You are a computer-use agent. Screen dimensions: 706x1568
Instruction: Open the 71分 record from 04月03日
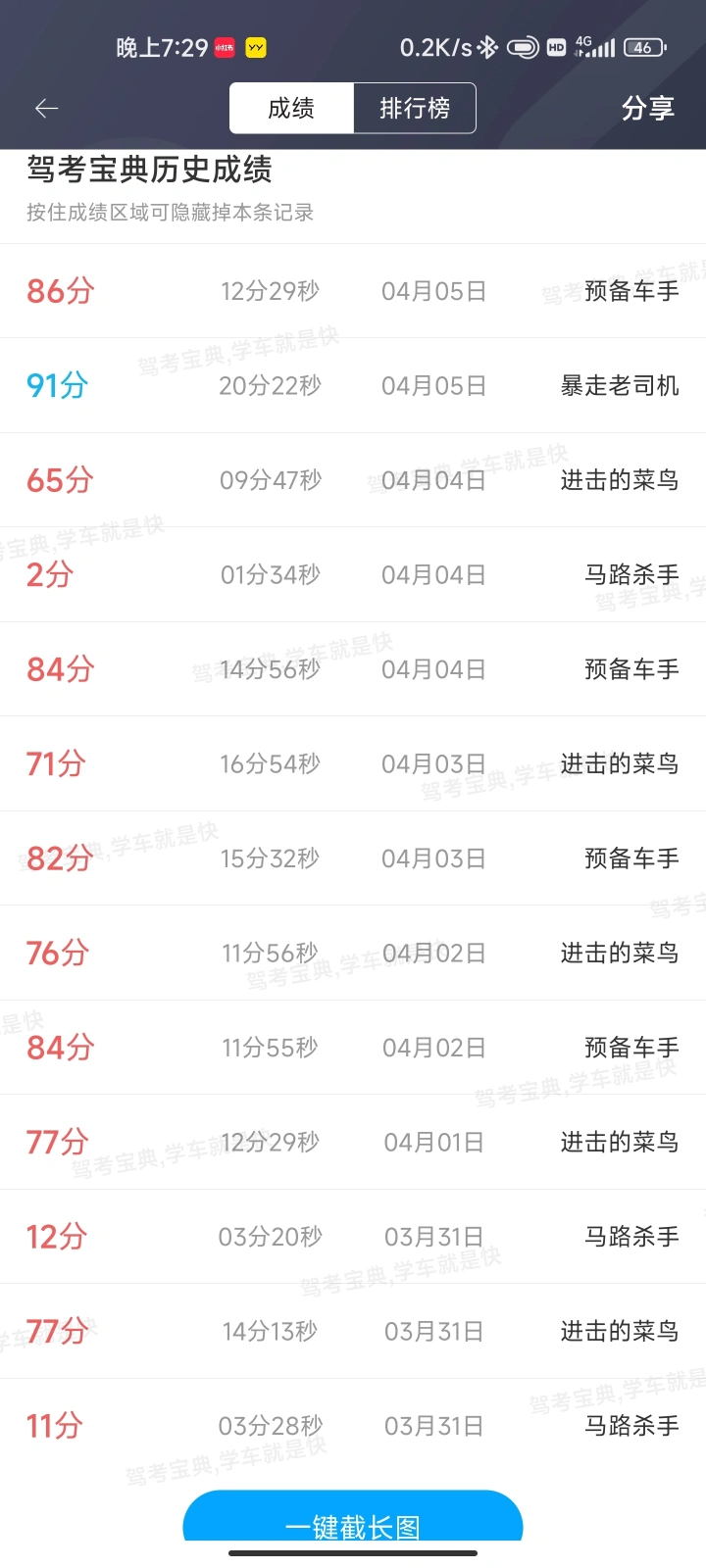coord(353,763)
